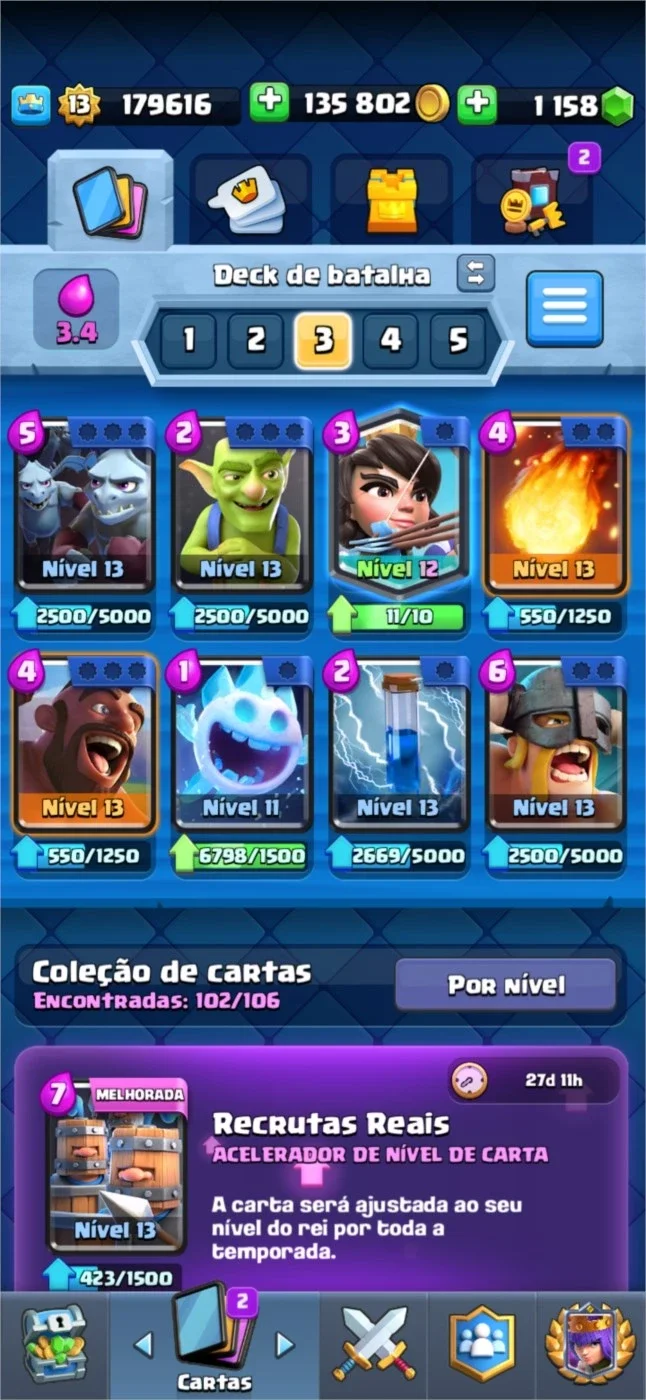Select battle deck slot 1

pyautogui.click(x=188, y=340)
